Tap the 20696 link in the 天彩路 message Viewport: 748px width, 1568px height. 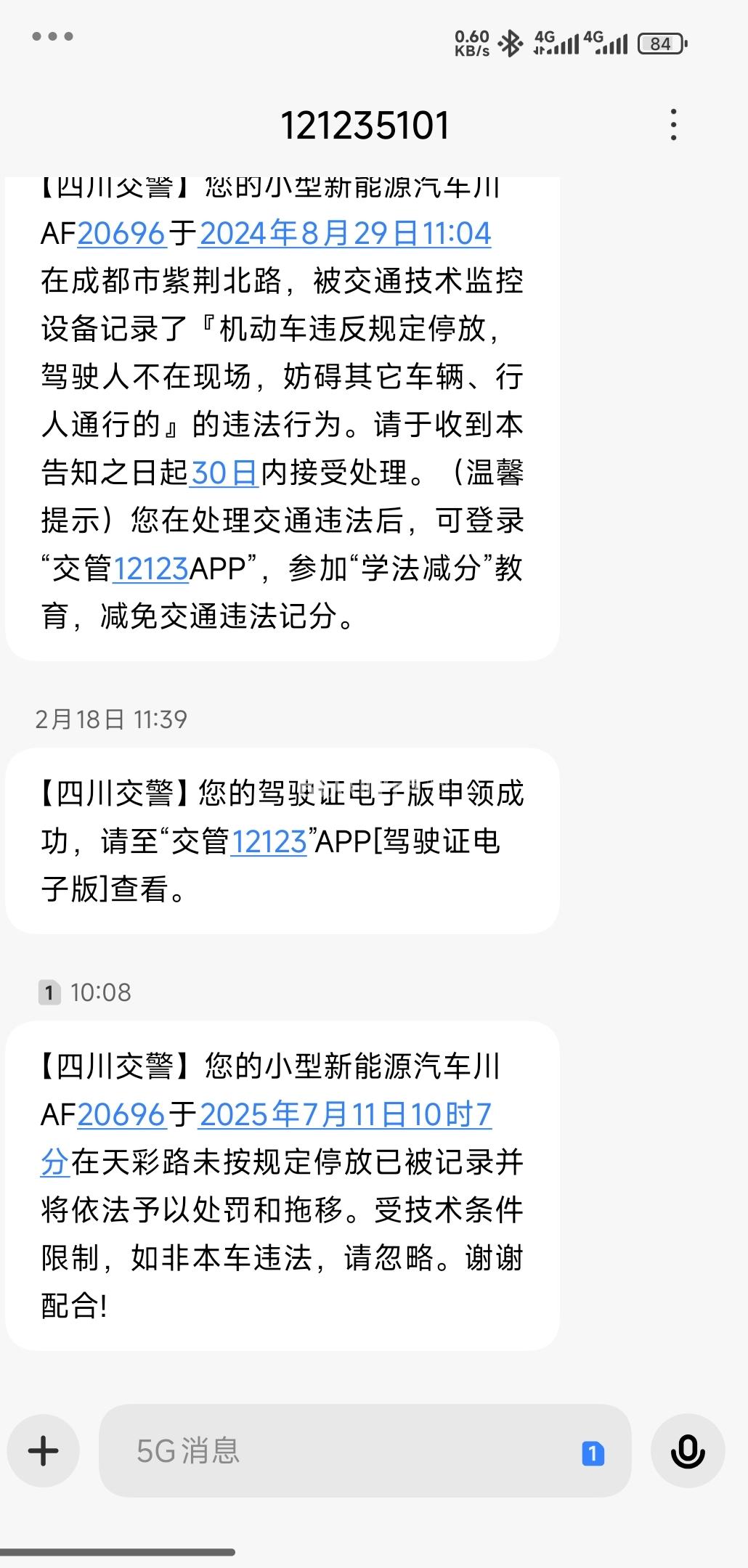pyautogui.click(x=121, y=1115)
